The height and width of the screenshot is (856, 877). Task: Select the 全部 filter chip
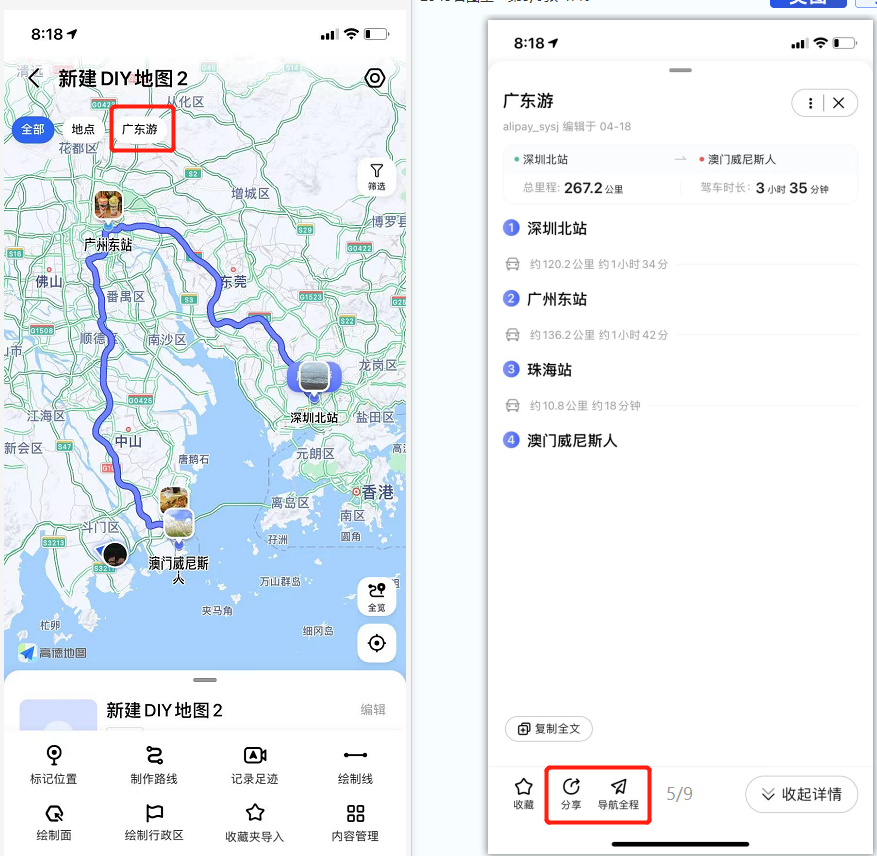tap(33, 129)
